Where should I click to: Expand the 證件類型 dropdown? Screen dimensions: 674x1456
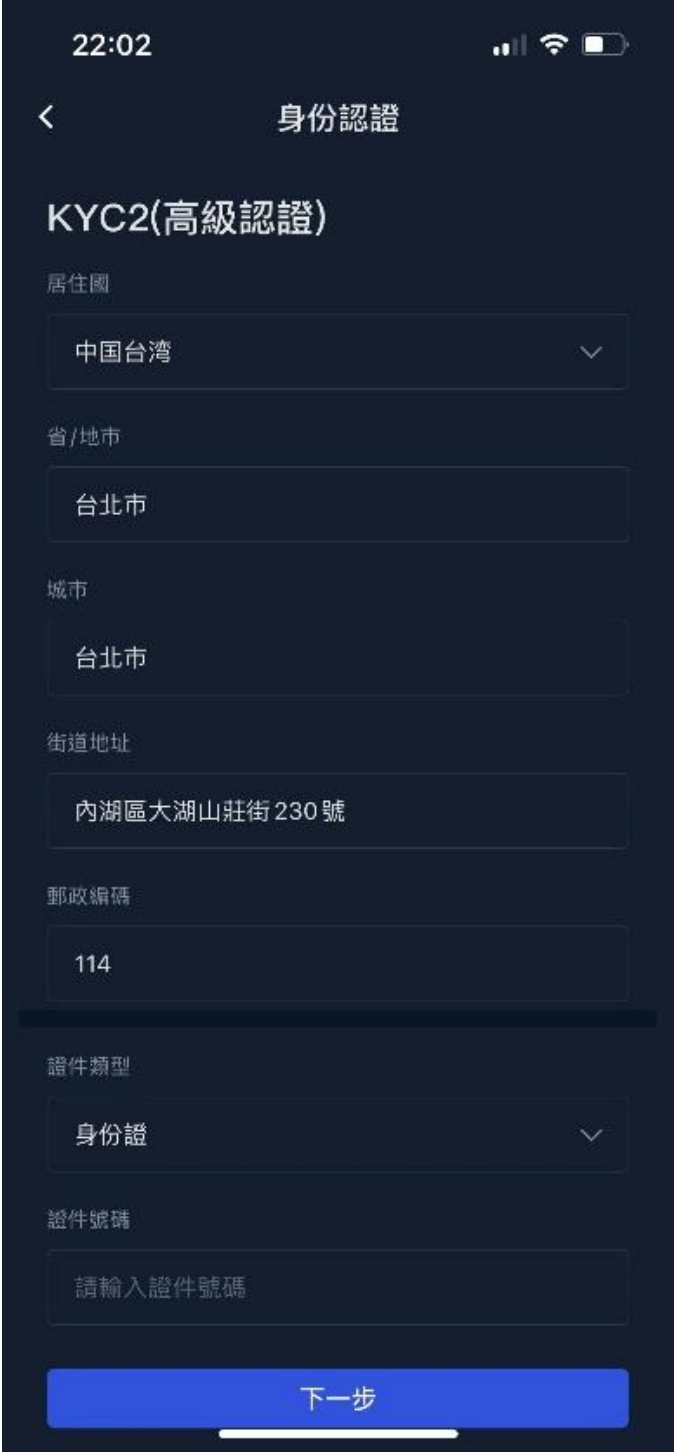coord(337,1135)
